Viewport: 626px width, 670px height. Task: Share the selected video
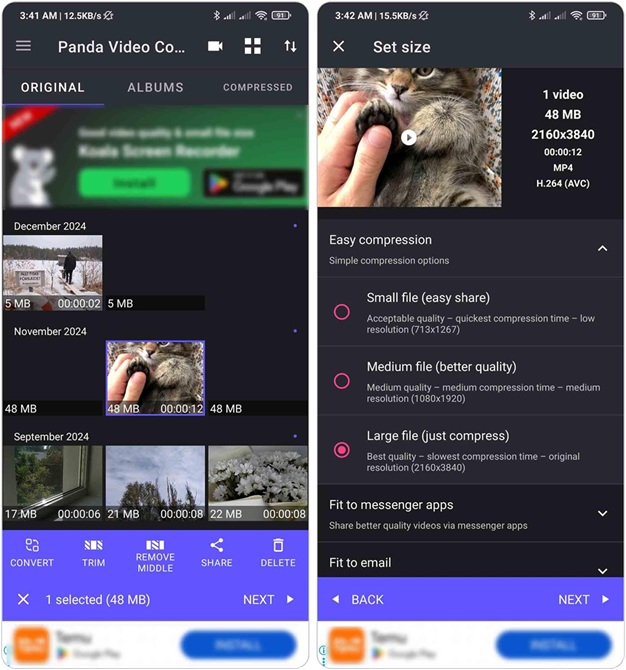coord(216,552)
